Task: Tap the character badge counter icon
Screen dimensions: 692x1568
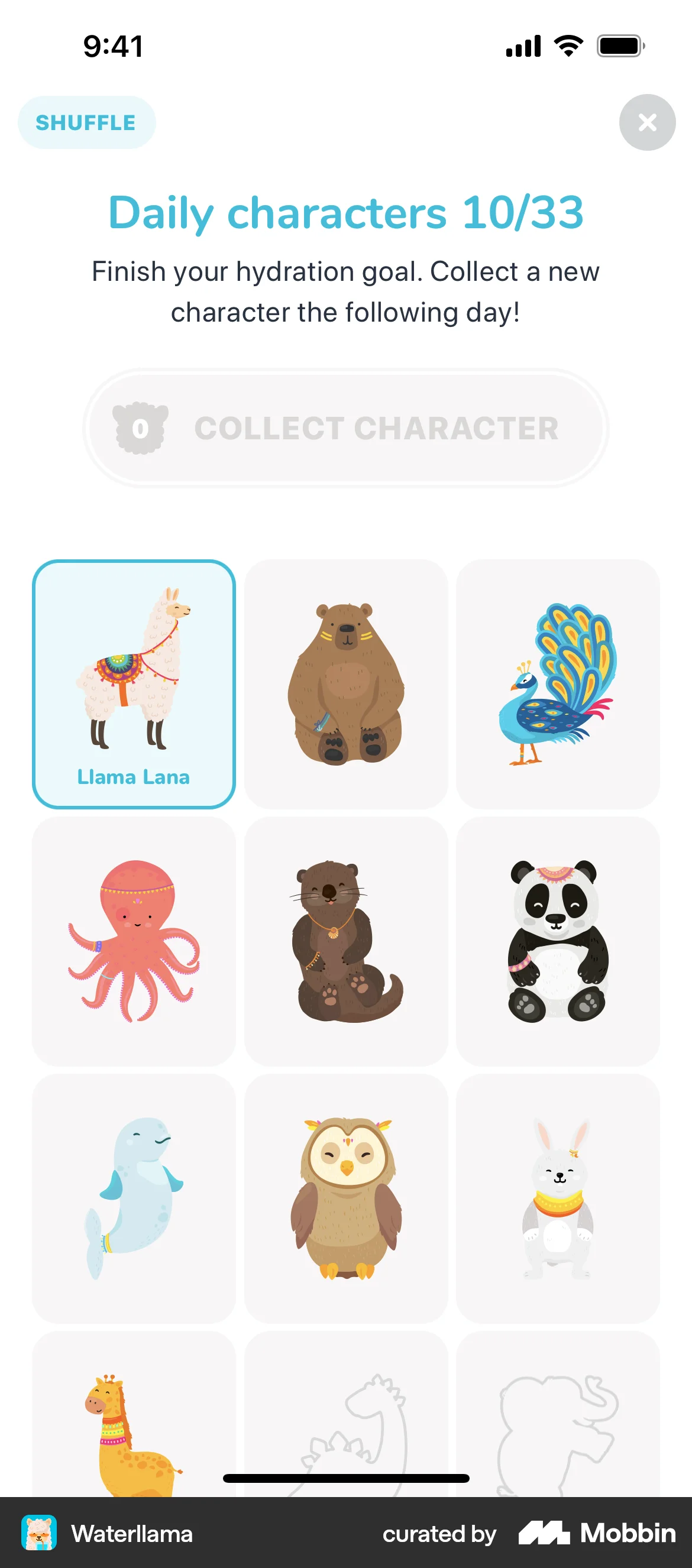Action: coord(139,428)
